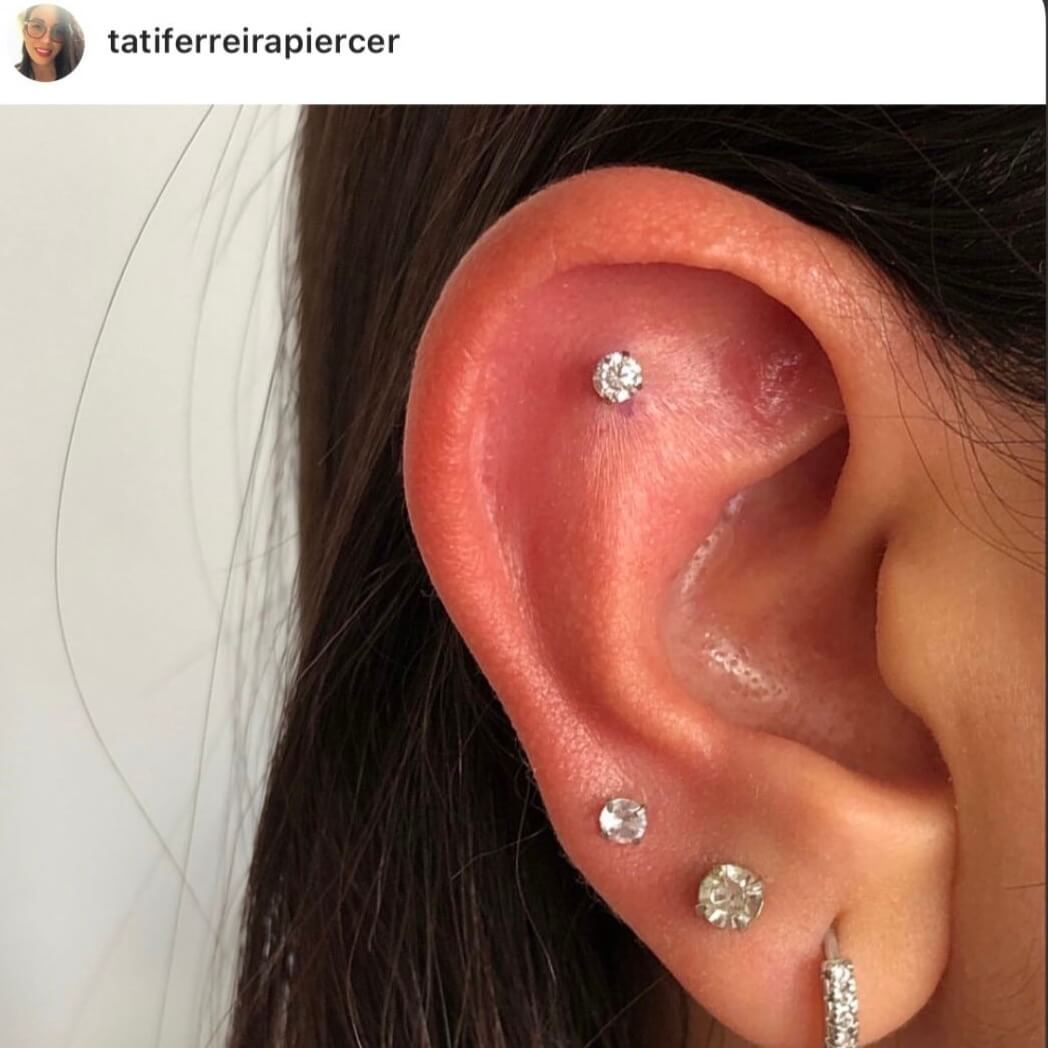The width and height of the screenshot is (1048, 1048).
Task: Open the tatiferreirapiercer username link
Action: [x=253, y=43]
